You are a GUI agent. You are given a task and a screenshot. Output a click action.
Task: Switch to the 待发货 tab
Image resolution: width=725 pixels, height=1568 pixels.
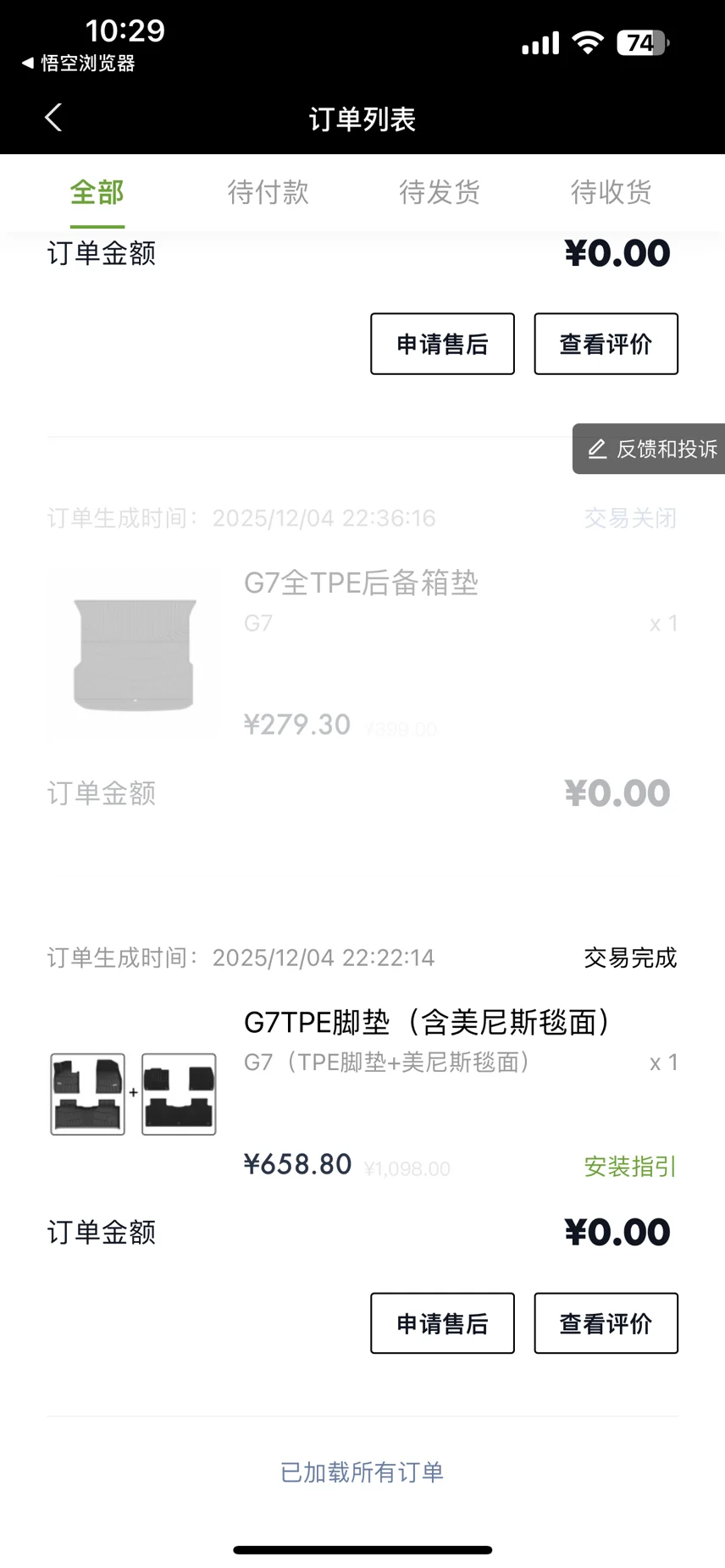440,192
